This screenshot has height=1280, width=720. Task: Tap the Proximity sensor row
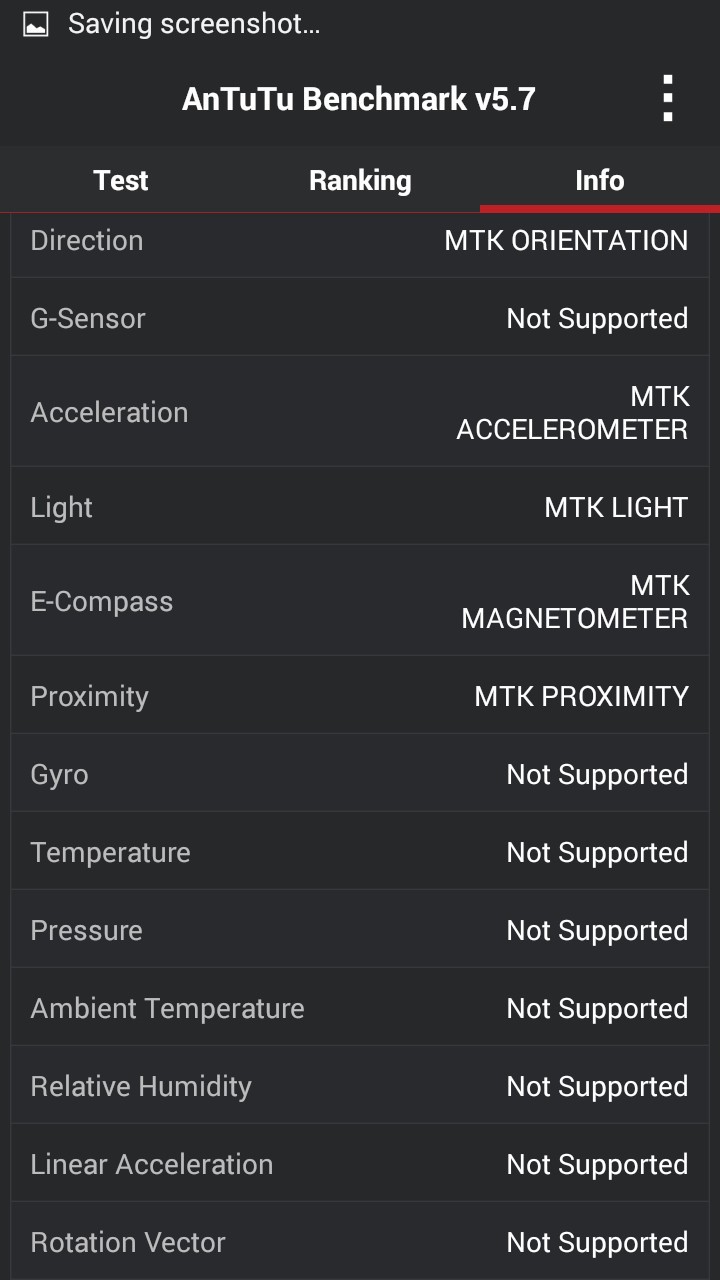tap(360, 694)
